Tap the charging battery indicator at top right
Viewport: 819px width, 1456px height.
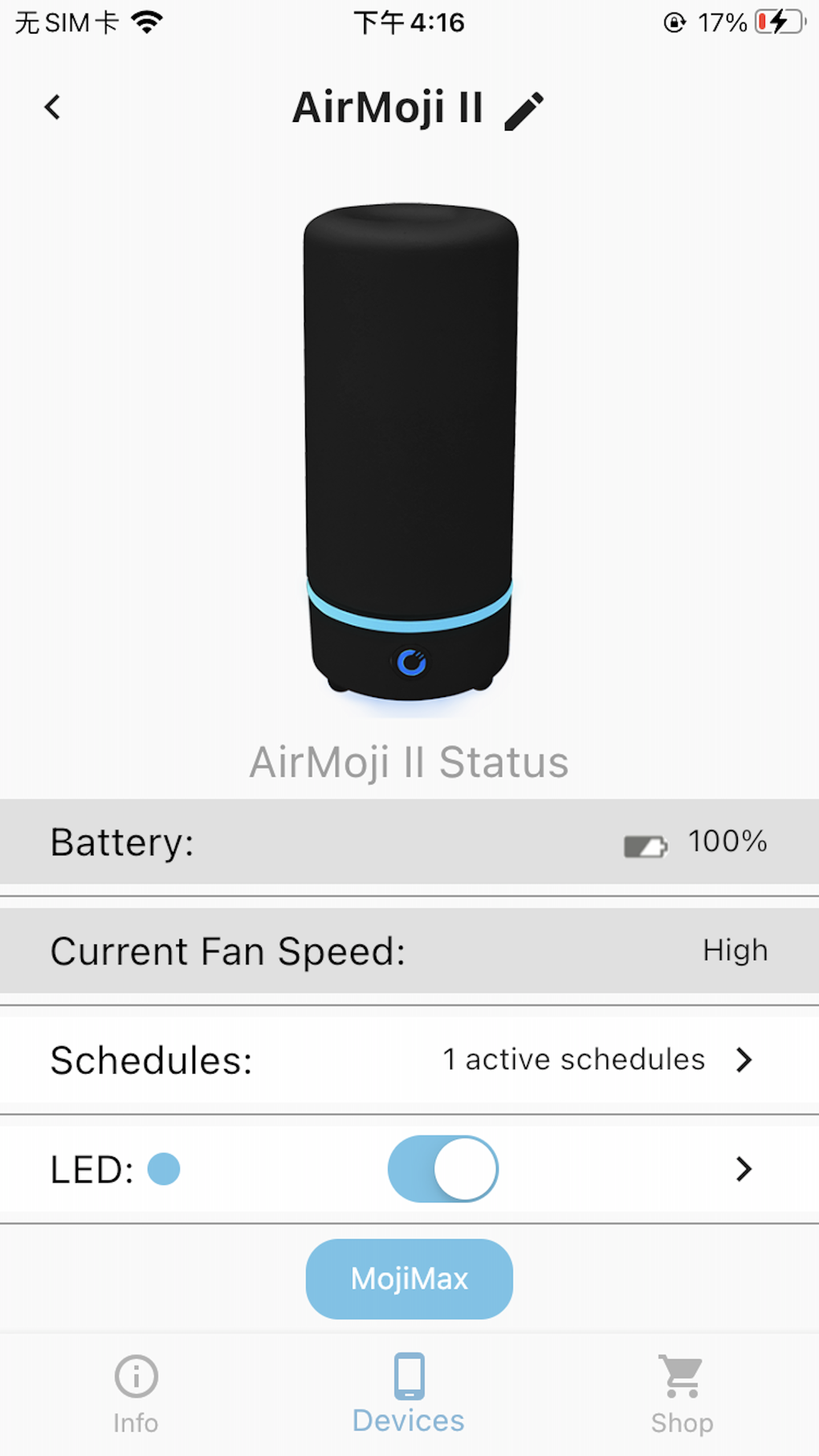click(776, 22)
